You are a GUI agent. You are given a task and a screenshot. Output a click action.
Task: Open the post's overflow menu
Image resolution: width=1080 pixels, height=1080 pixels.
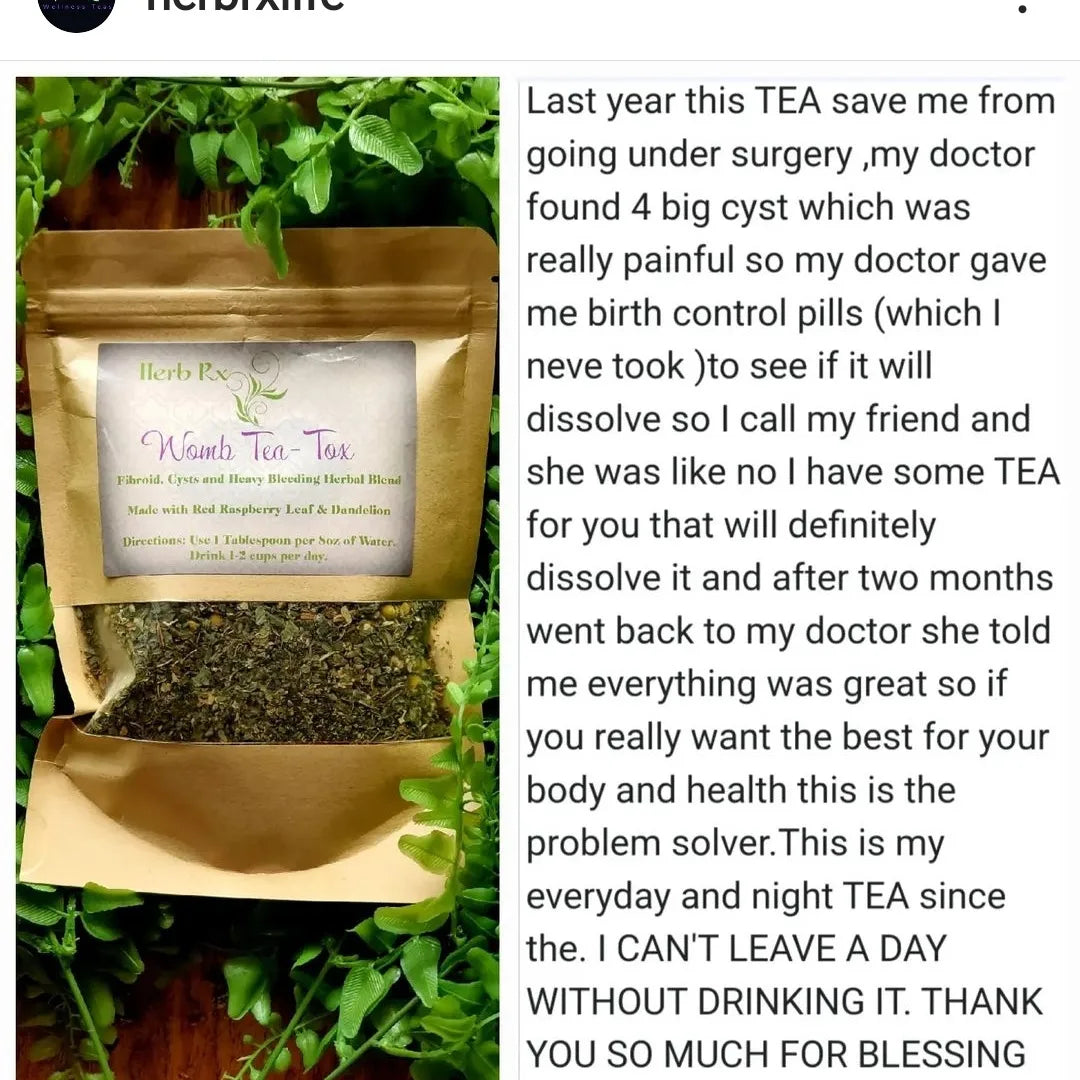(x=1021, y=8)
